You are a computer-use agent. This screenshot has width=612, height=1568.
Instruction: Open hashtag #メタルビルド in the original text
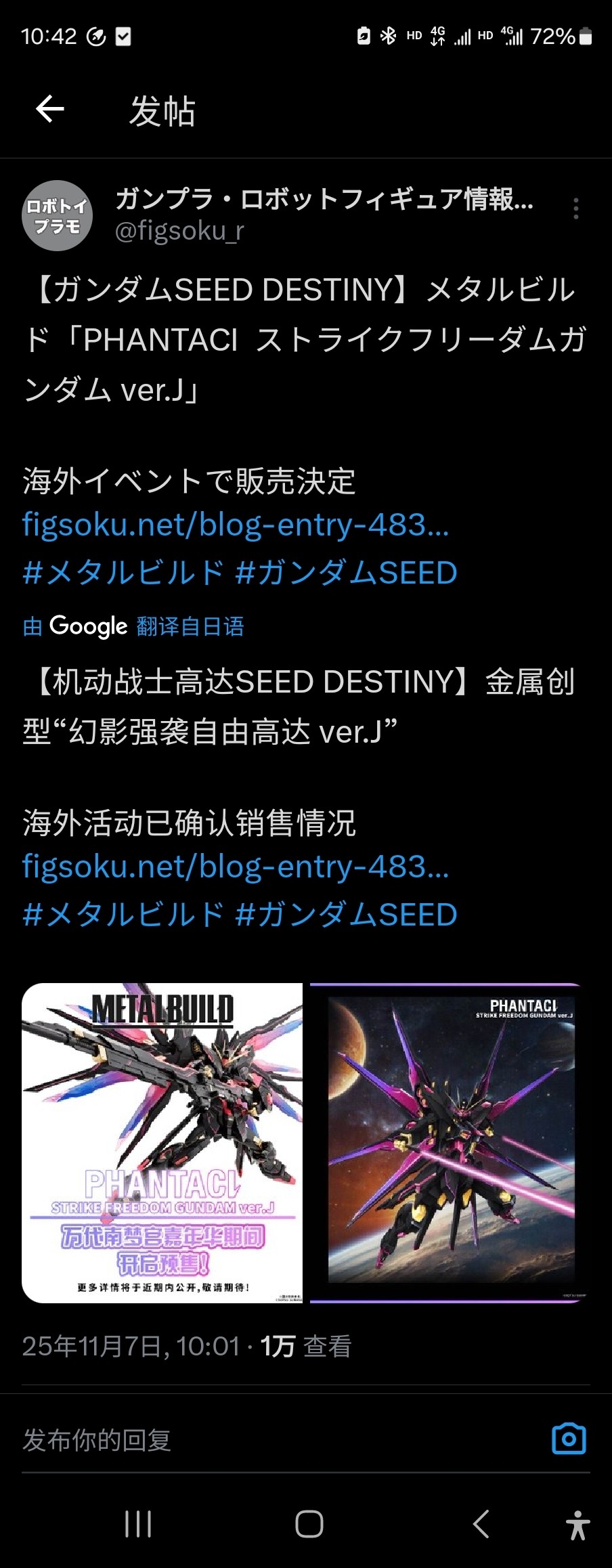pyautogui.click(x=123, y=573)
